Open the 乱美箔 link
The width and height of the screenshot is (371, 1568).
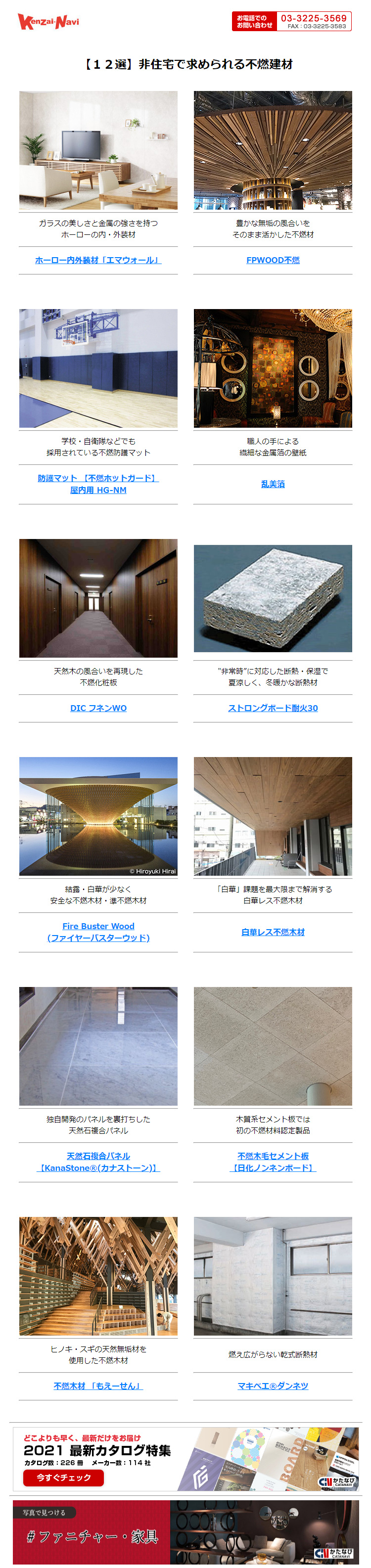click(x=272, y=483)
